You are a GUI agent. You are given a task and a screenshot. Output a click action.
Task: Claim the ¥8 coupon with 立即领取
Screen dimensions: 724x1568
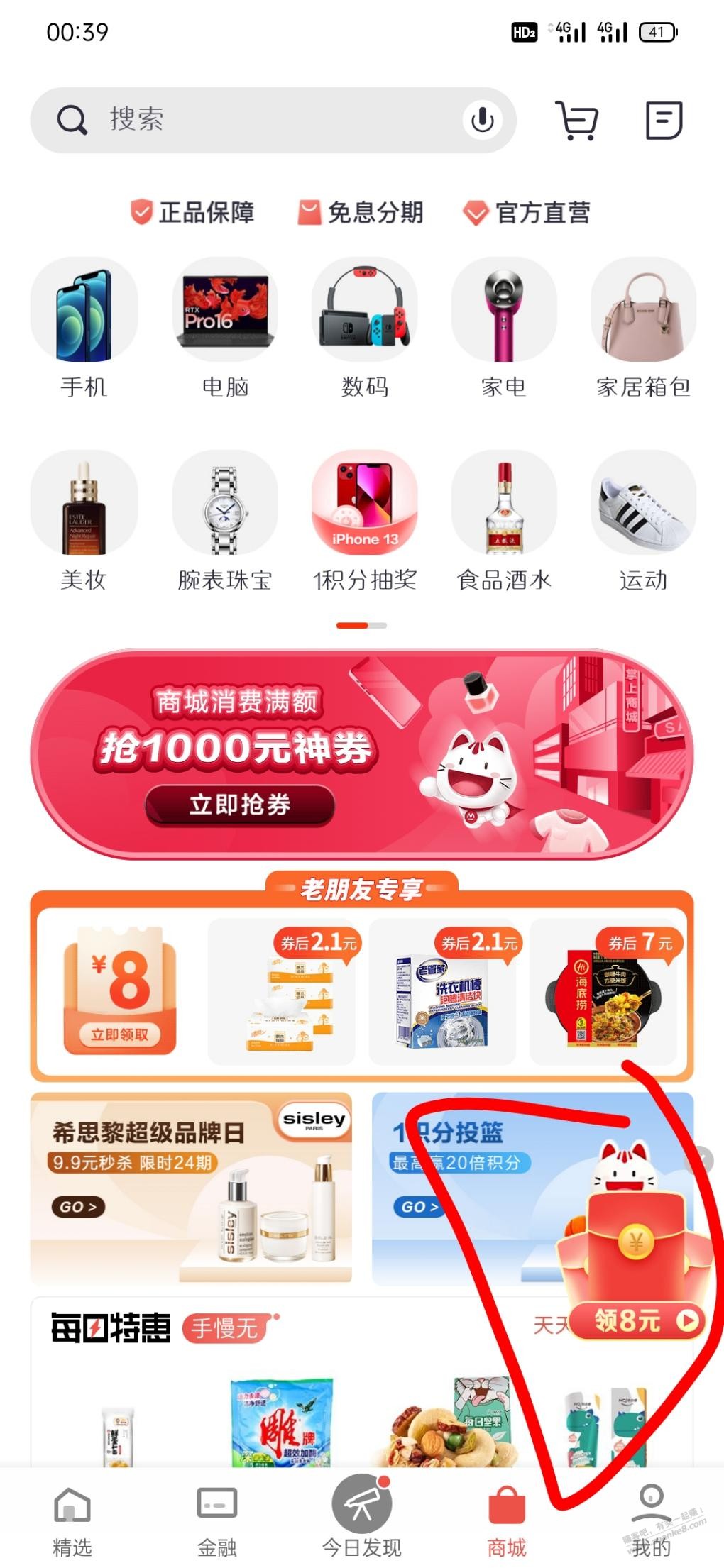(x=119, y=1034)
